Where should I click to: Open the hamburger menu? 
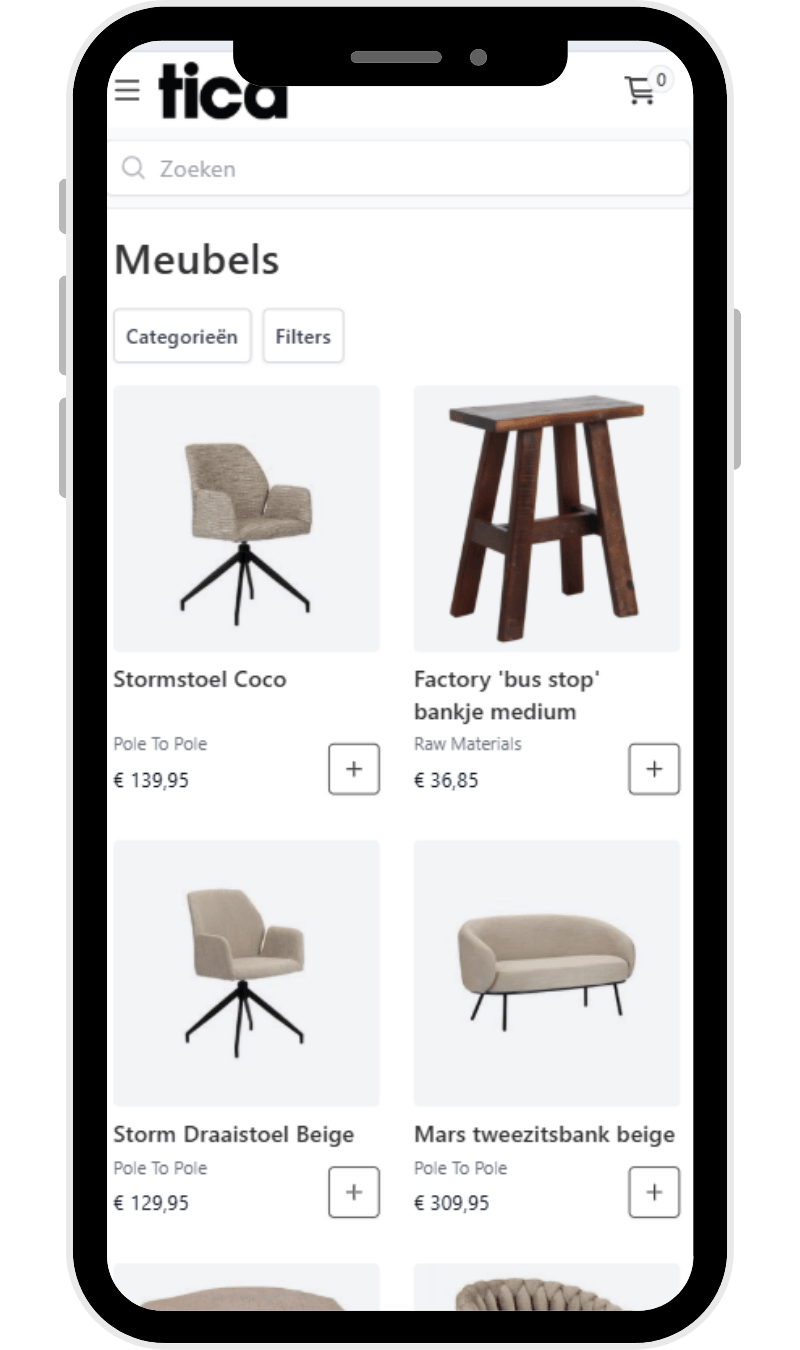pos(127,91)
